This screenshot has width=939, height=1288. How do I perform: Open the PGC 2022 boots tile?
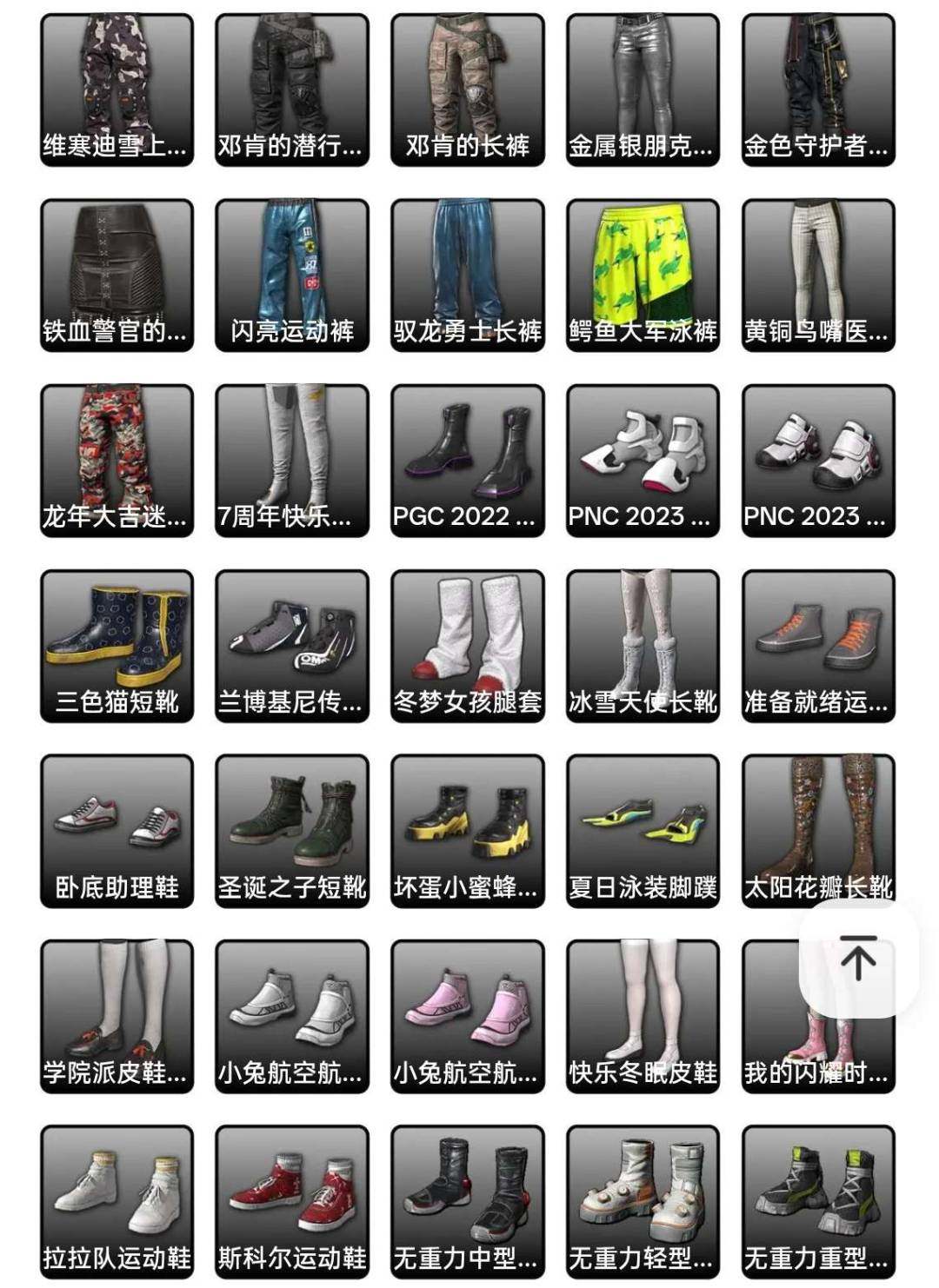pyautogui.click(x=467, y=460)
